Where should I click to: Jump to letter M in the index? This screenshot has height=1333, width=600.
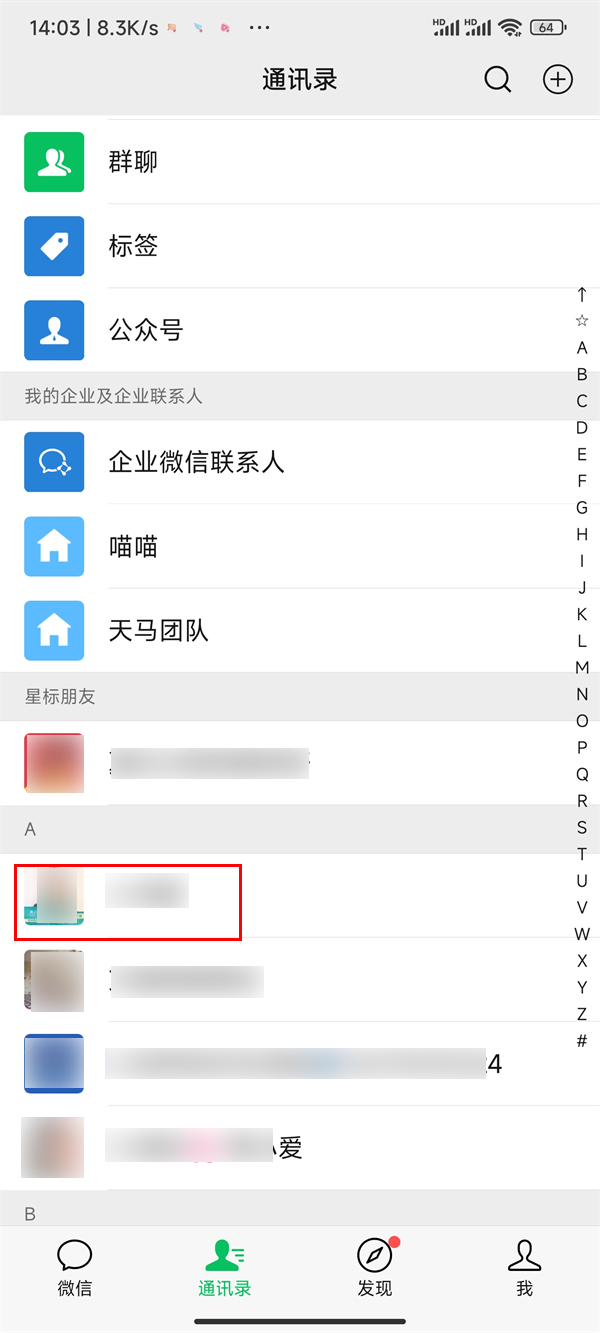[582, 668]
